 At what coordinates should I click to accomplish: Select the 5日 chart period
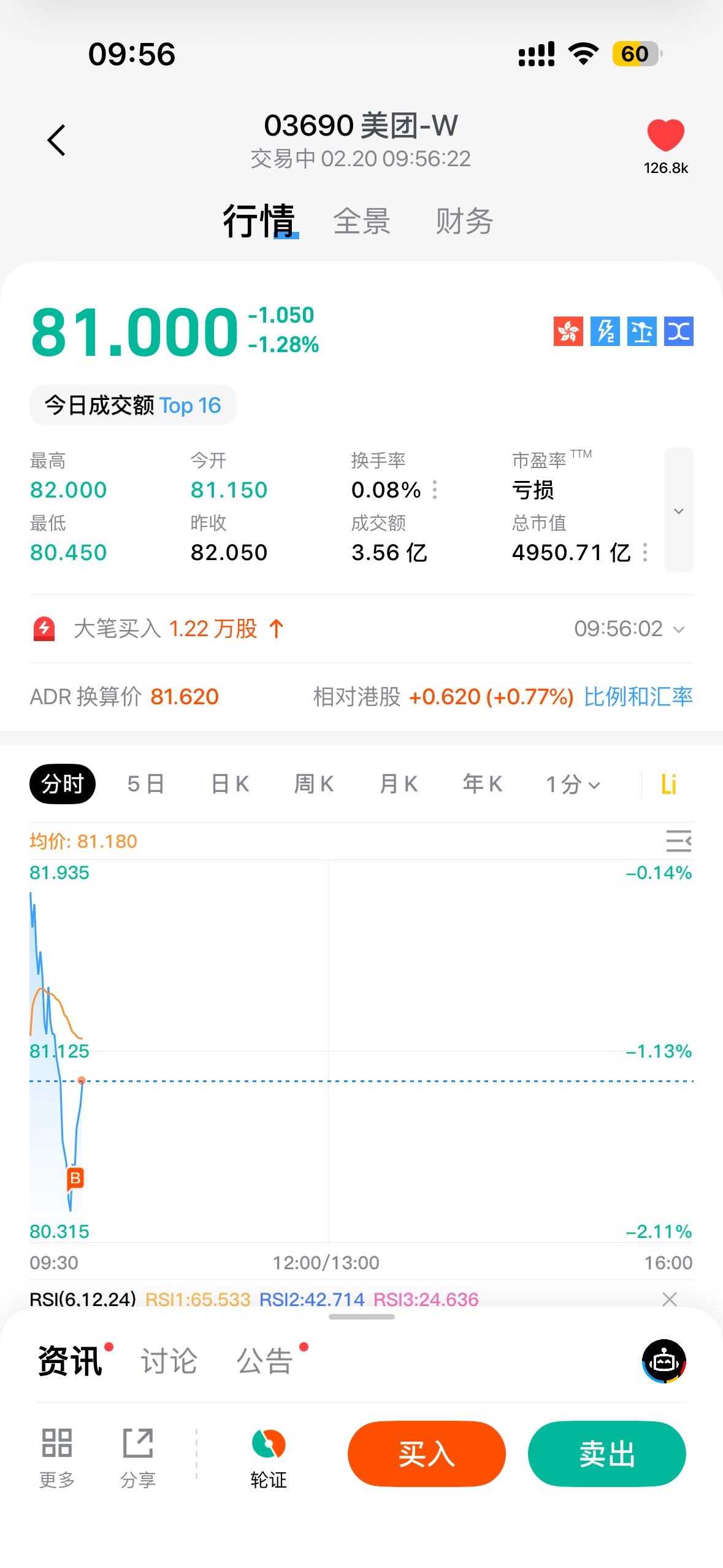click(x=146, y=784)
